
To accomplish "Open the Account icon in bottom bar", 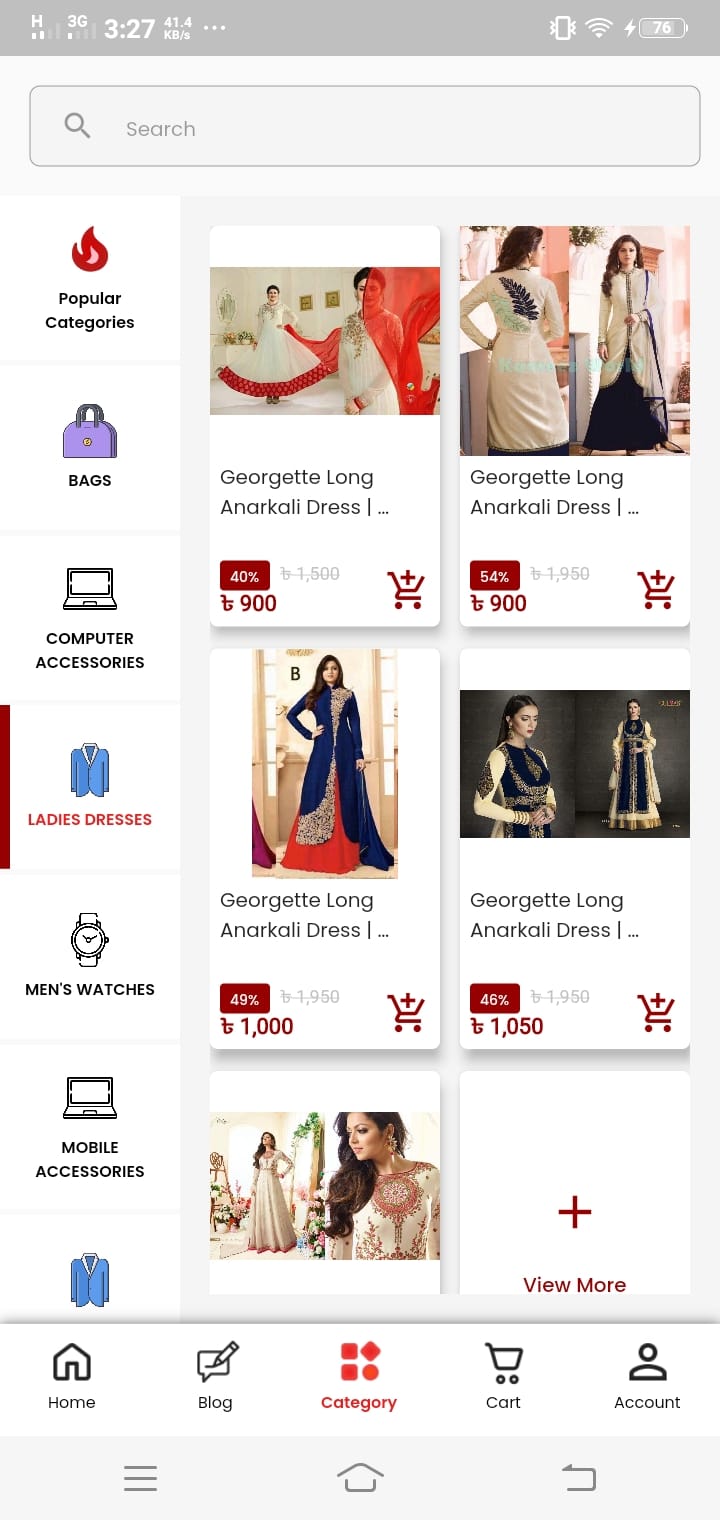I will coord(647,1375).
